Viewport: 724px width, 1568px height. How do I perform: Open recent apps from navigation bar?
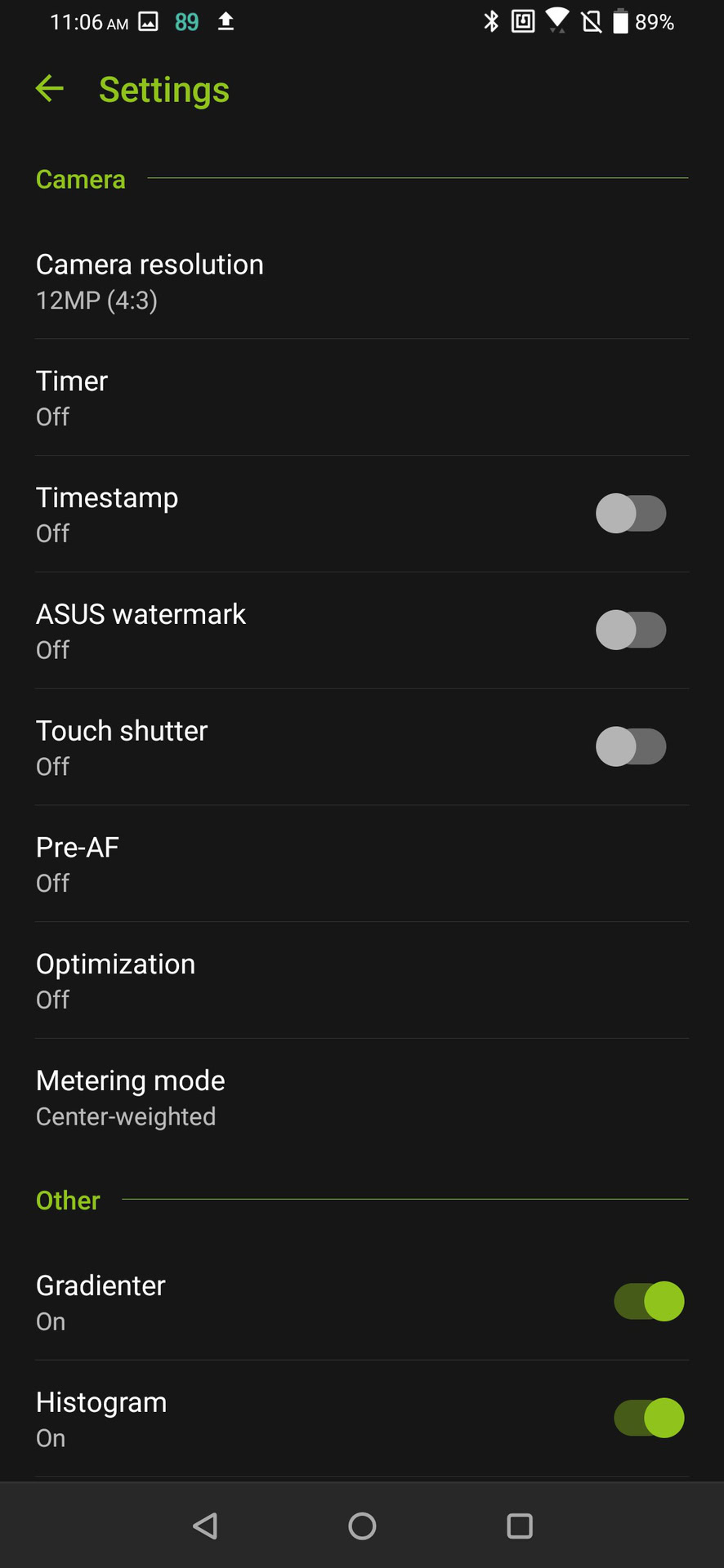(520, 1526)
